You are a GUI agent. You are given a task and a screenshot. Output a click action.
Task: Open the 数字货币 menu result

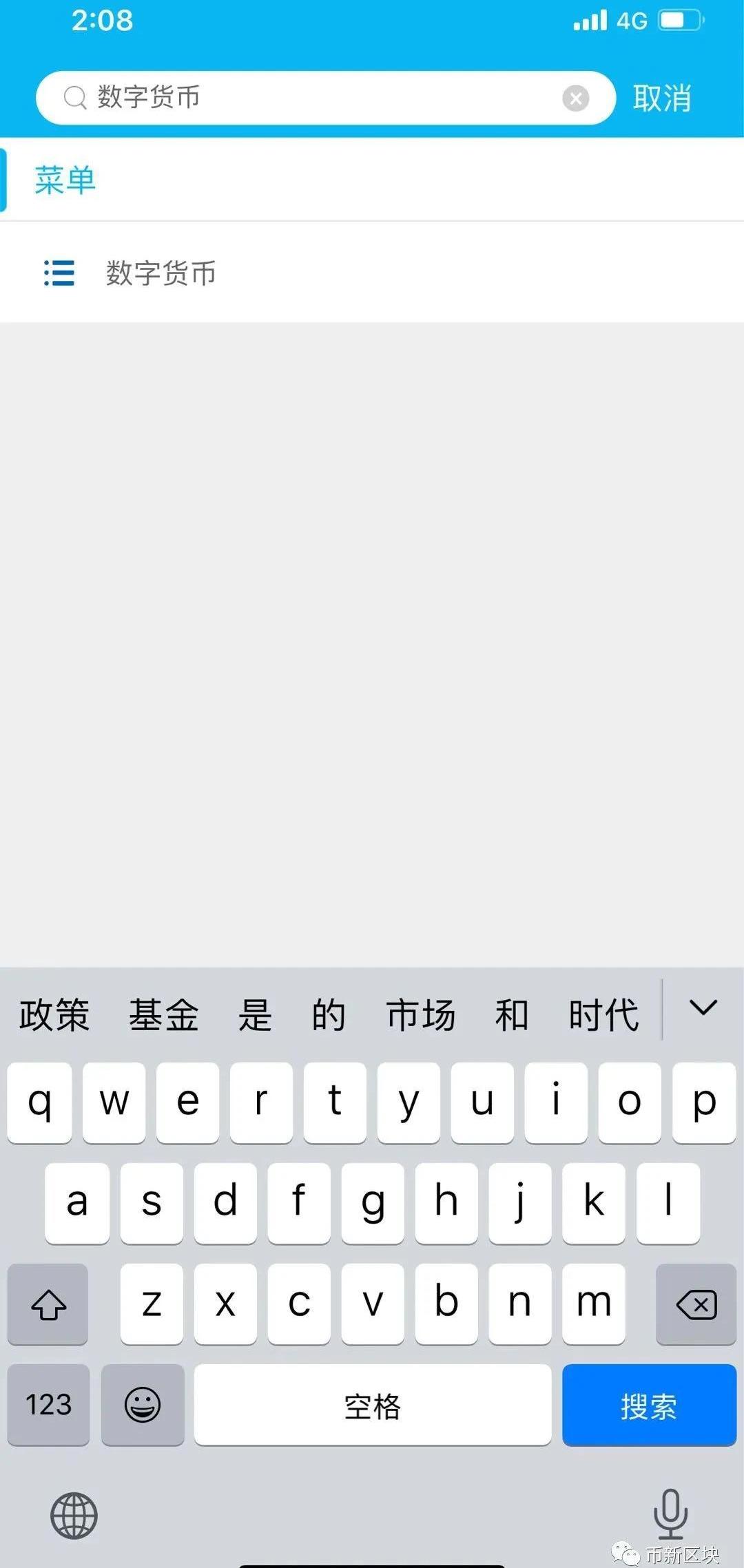[x=372, y=273]
